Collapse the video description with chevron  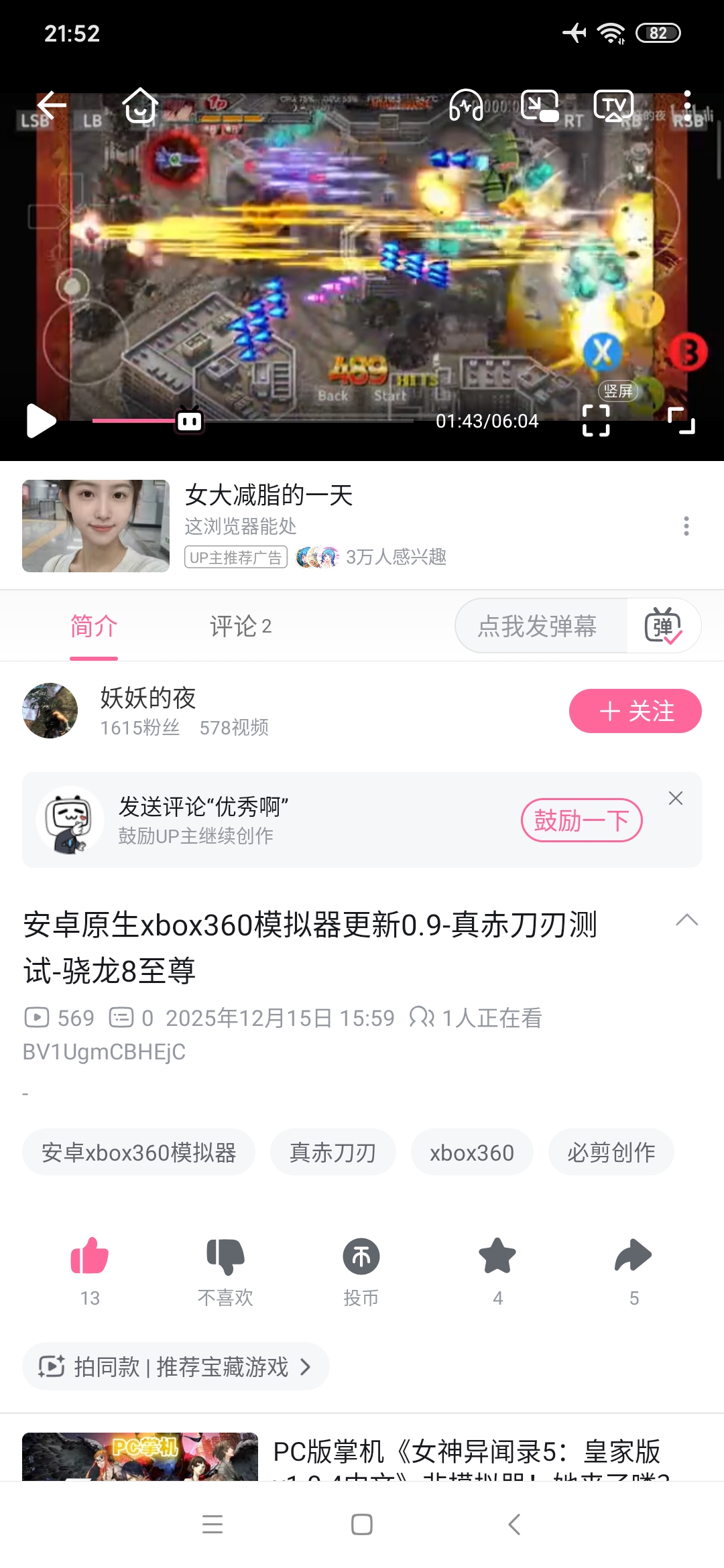click(686, 919)
